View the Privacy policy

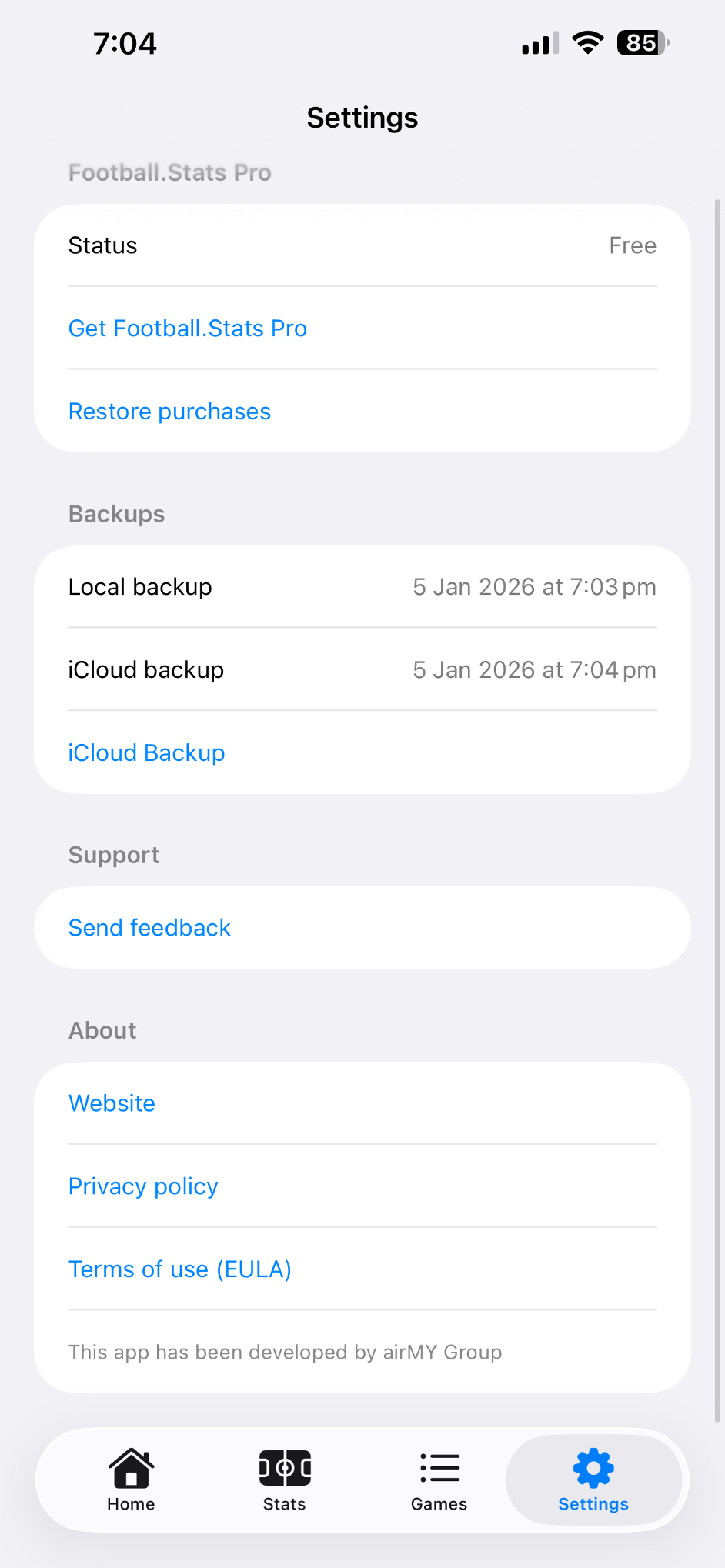click(x=143, y=1186)
